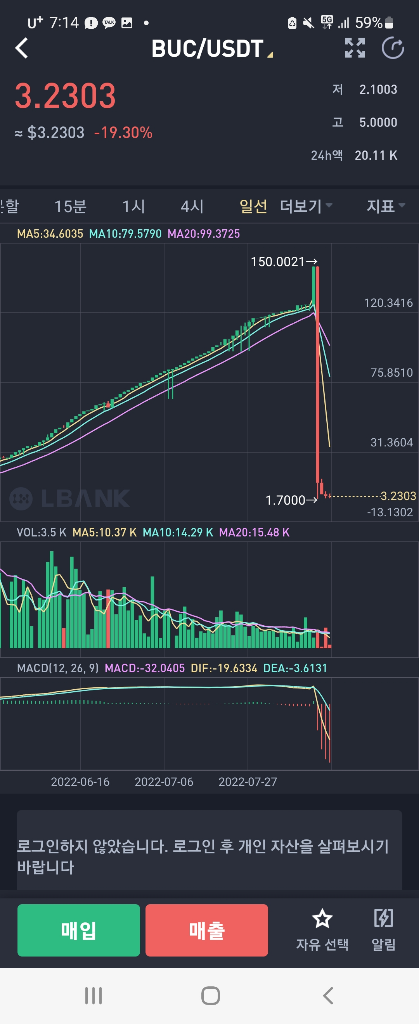The width and height of the screenshot is (419, 1024).
Task: Go back with the top-left arrow
Action: pyautogui.click(x=22, y=48)
